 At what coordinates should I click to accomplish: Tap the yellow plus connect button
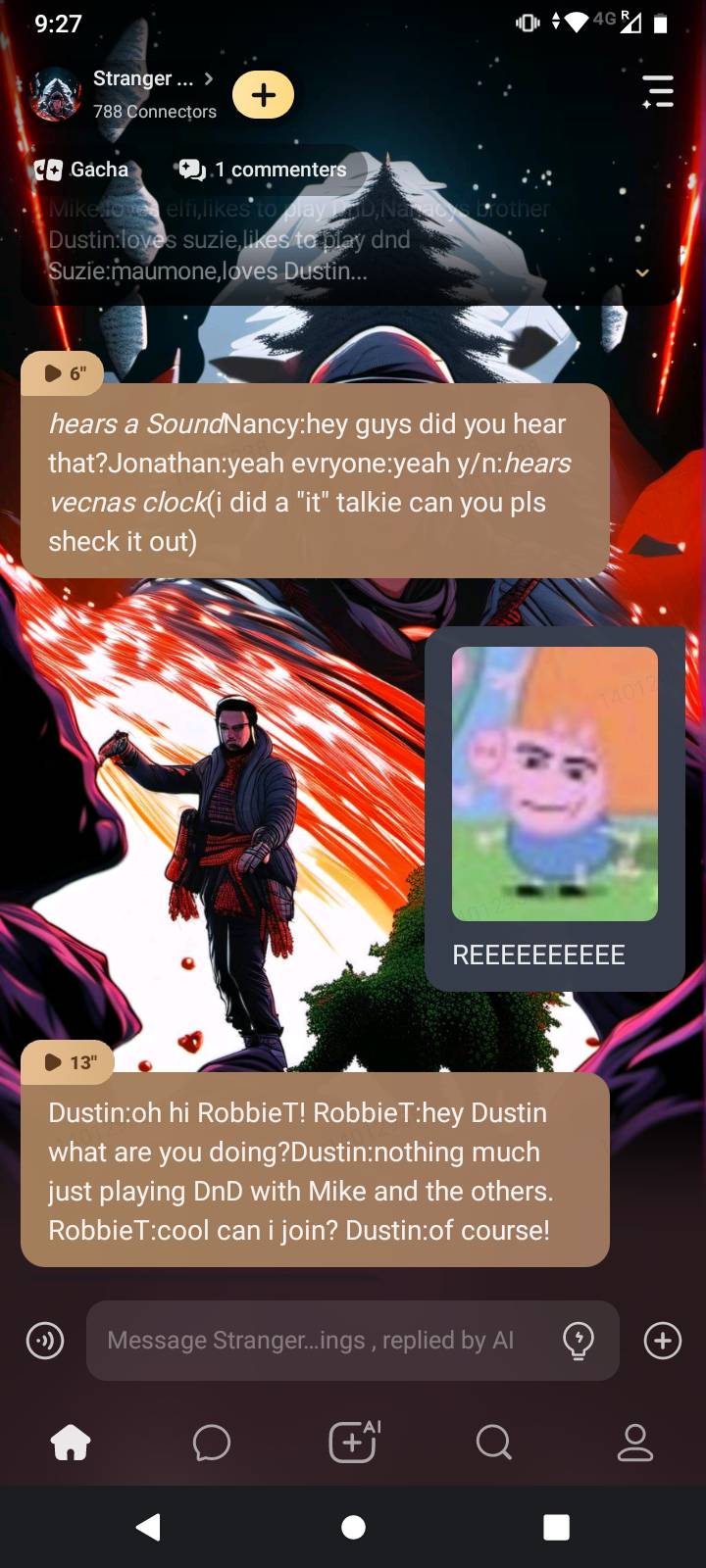(263, 95)
